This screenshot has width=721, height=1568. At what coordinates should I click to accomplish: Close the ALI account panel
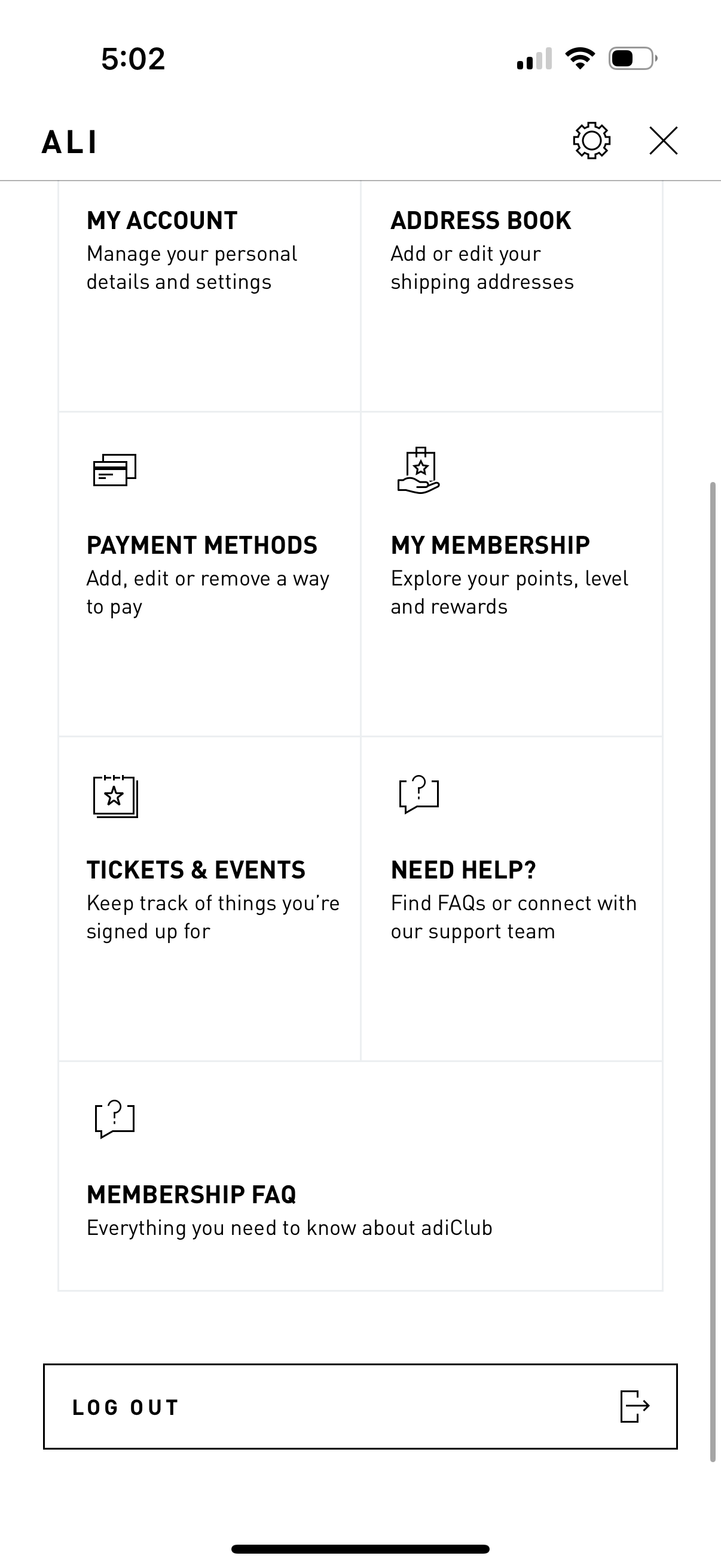coord(664,141)
